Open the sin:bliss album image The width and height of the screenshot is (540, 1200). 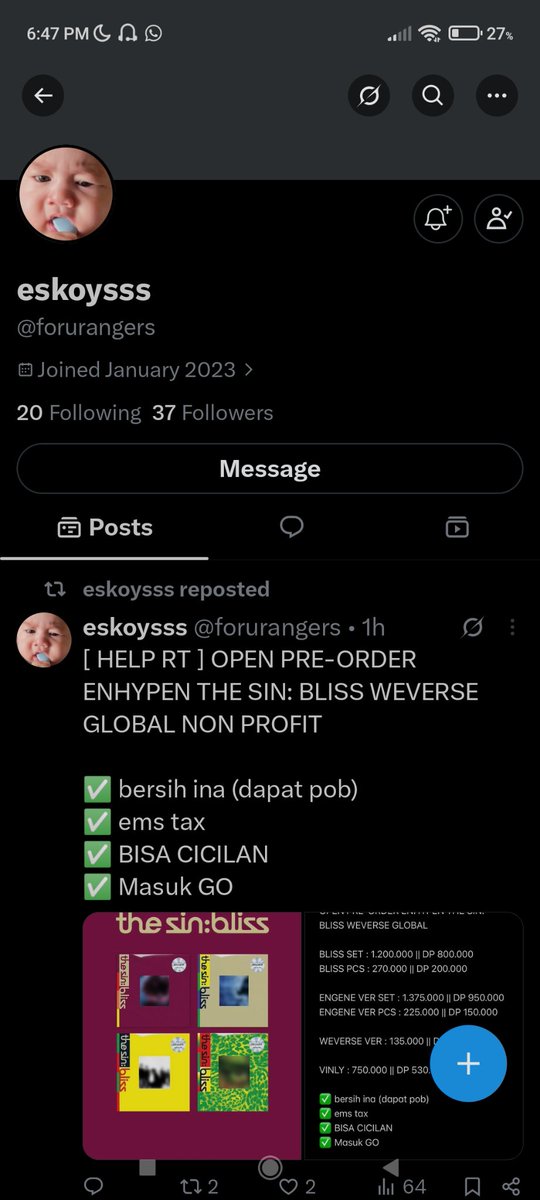[192, 1035]
